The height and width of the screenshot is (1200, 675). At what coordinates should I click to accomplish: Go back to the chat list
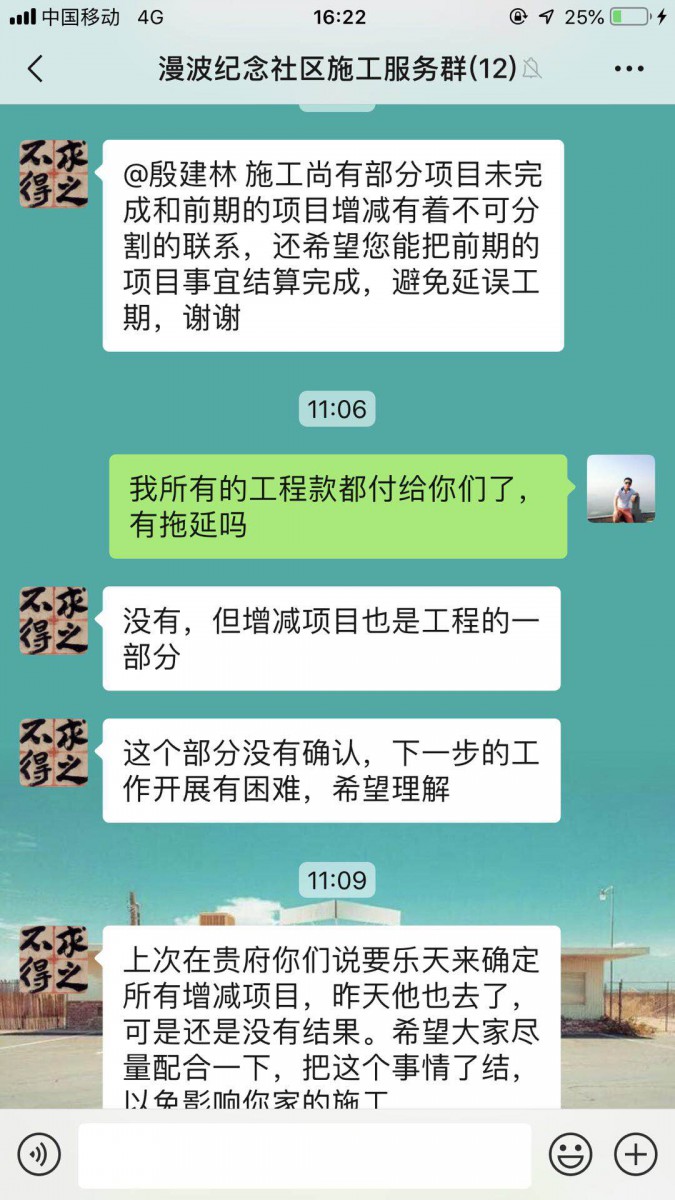coord(36,69)
